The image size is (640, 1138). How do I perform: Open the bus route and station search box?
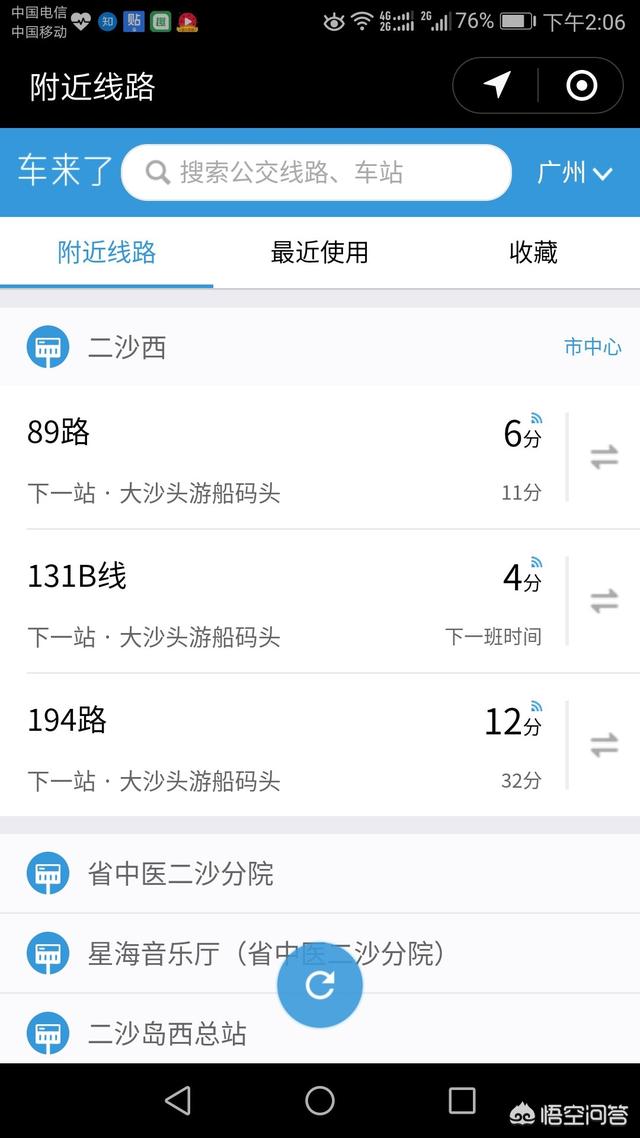(x=316, y=172)
